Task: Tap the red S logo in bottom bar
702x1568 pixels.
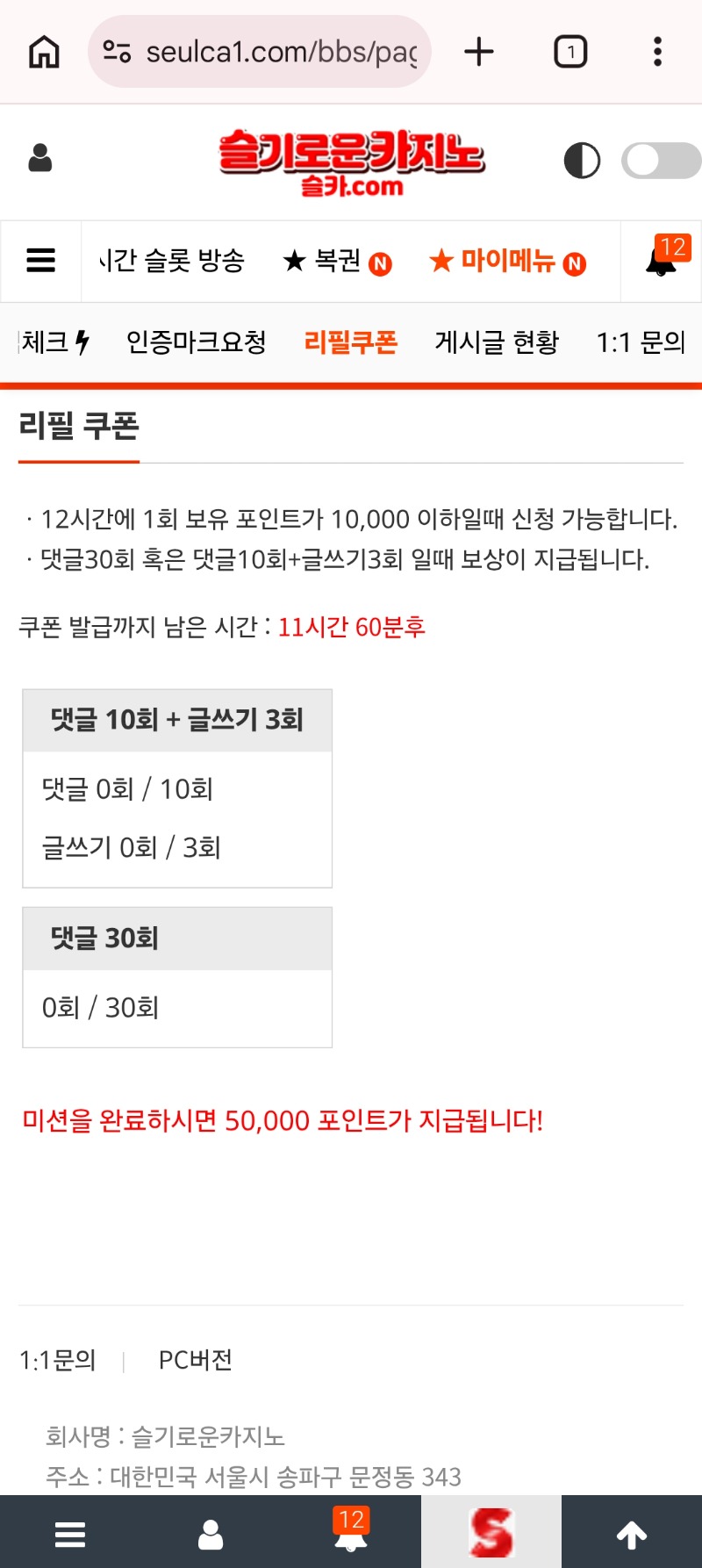Action: [x=491, y=1533]
